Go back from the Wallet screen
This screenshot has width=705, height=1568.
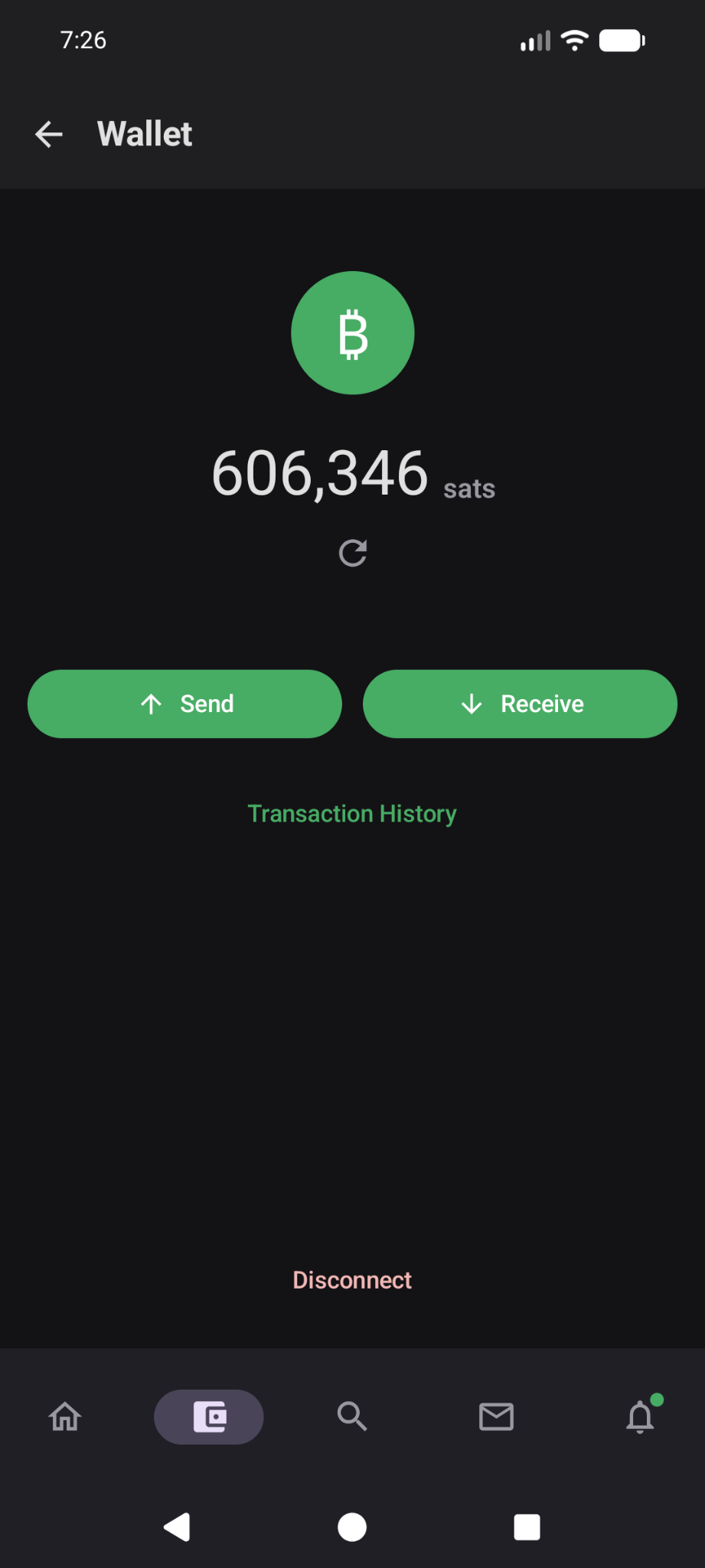pyautogui.click(x=49, y=134)
